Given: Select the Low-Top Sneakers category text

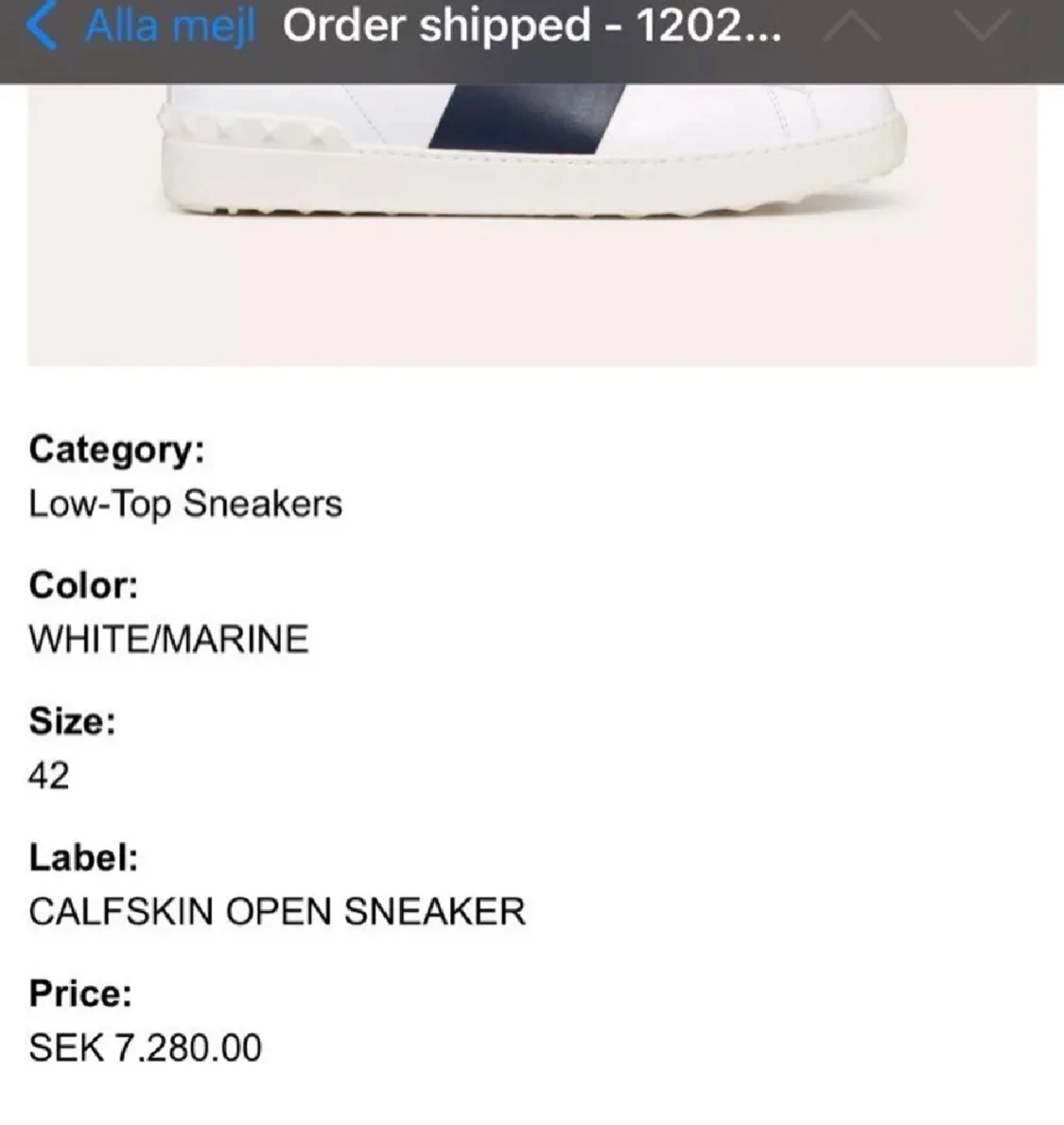Looking at the screenshot, I should tap(185, 502).
